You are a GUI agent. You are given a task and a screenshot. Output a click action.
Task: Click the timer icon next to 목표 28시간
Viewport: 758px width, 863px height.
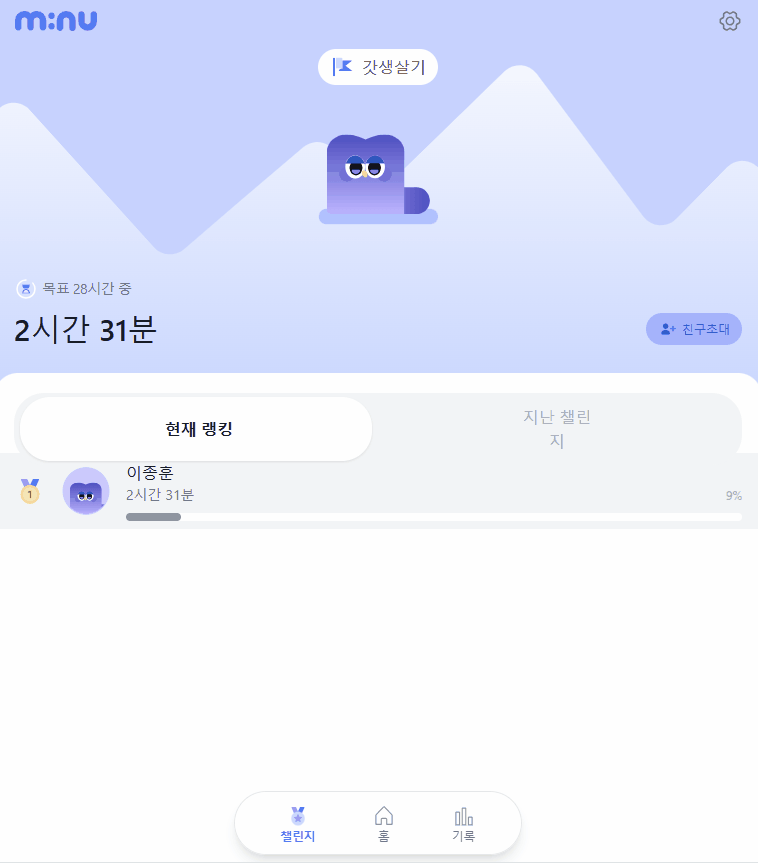tap(27, 289)
